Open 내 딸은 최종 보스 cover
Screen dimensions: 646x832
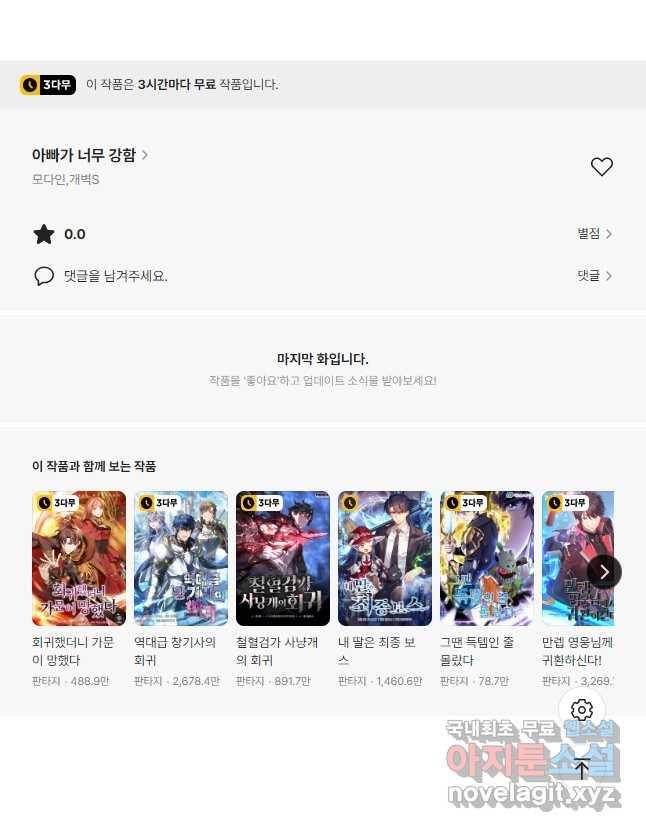385,558
